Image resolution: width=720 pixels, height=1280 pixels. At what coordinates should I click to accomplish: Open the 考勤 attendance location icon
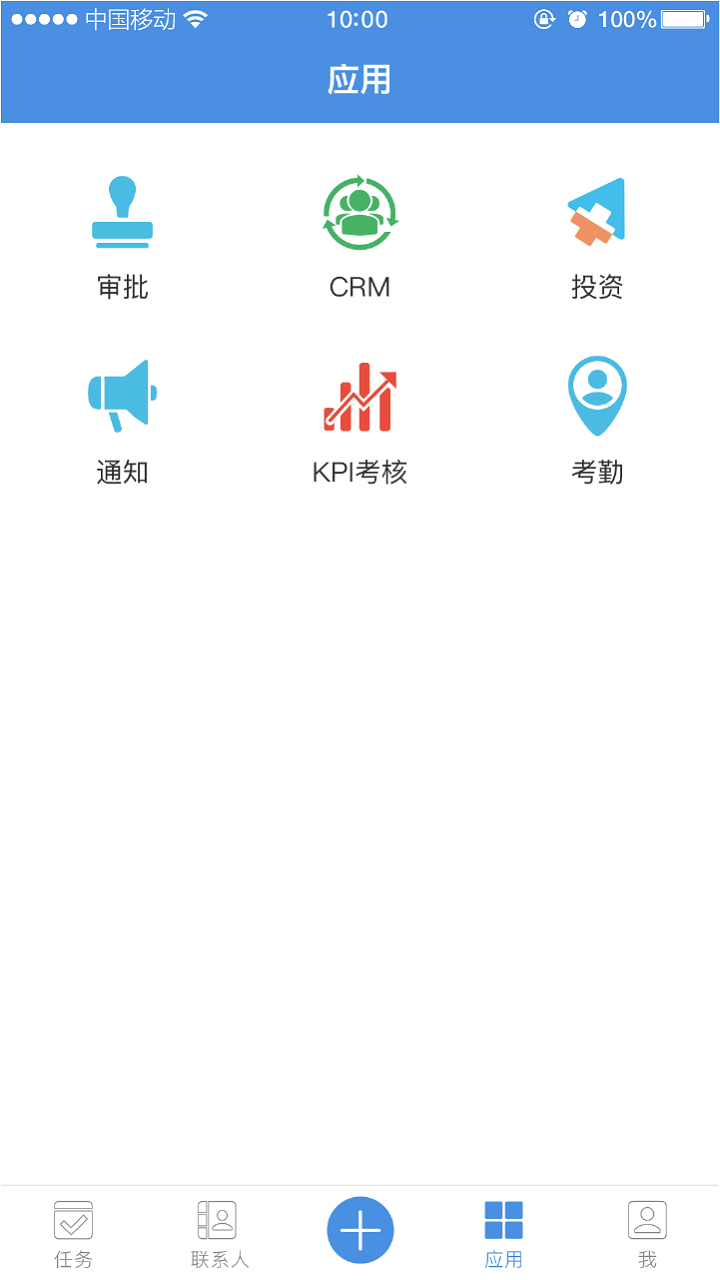(597, 394)
